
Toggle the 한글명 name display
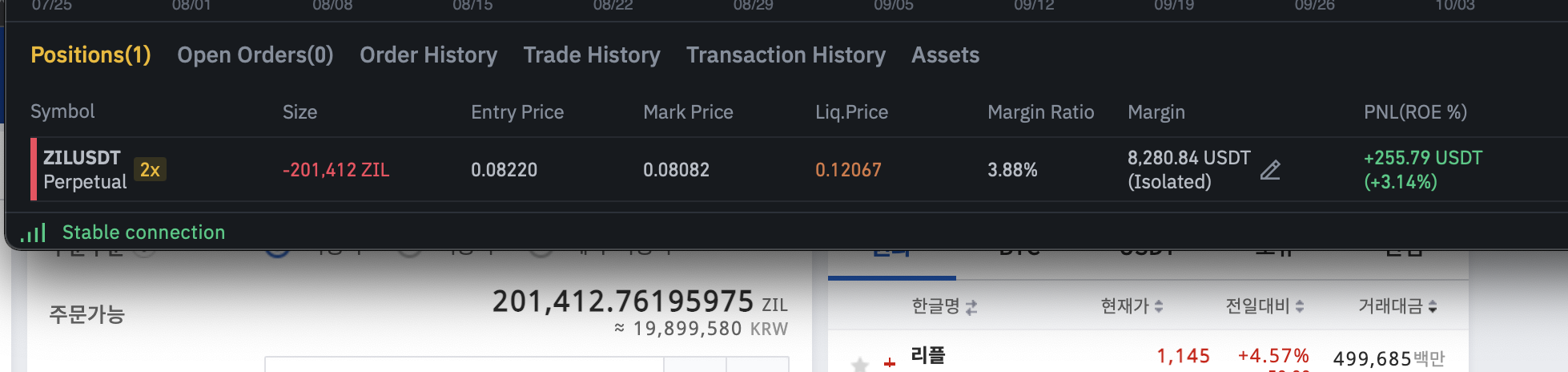pyautogui.click(x=944, y=306)
